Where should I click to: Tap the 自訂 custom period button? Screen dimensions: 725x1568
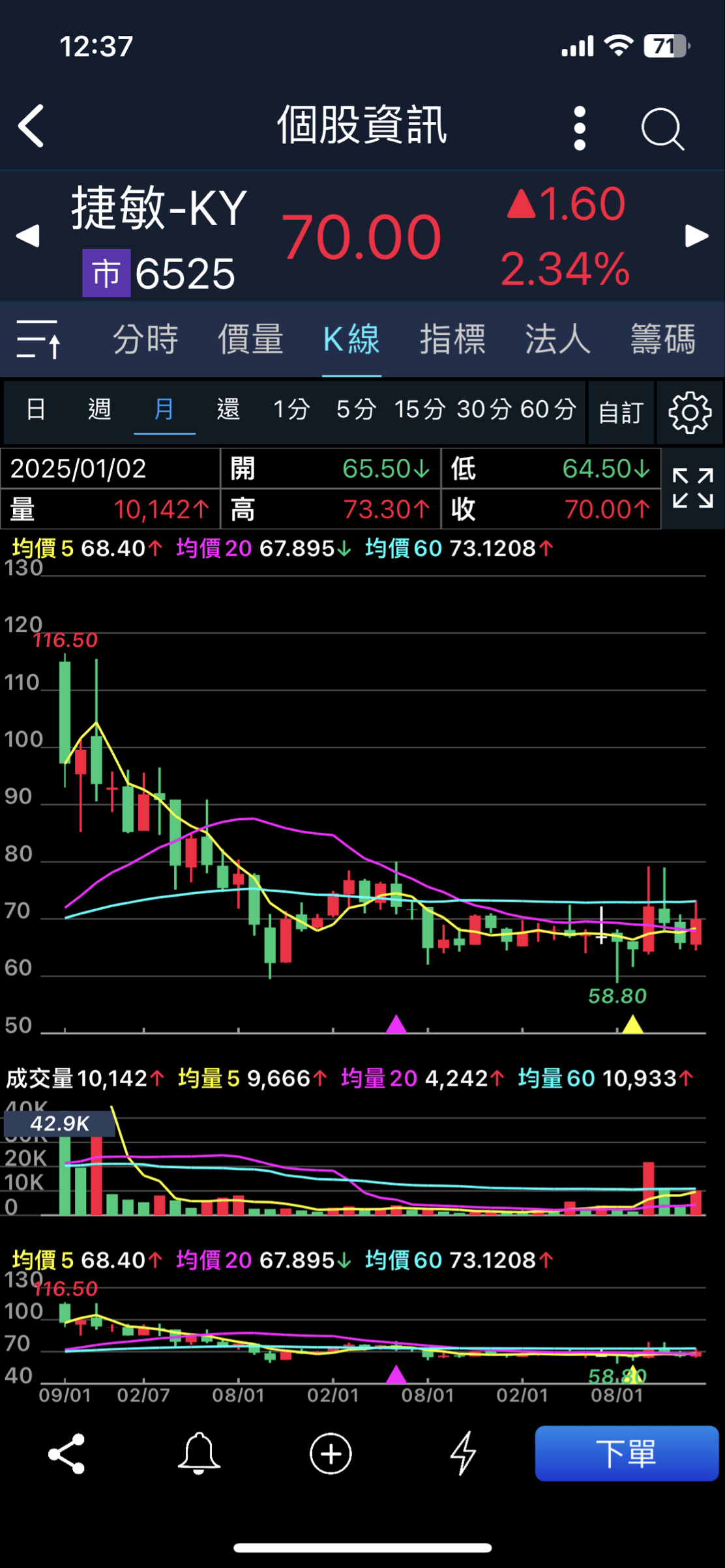[621, 413]
